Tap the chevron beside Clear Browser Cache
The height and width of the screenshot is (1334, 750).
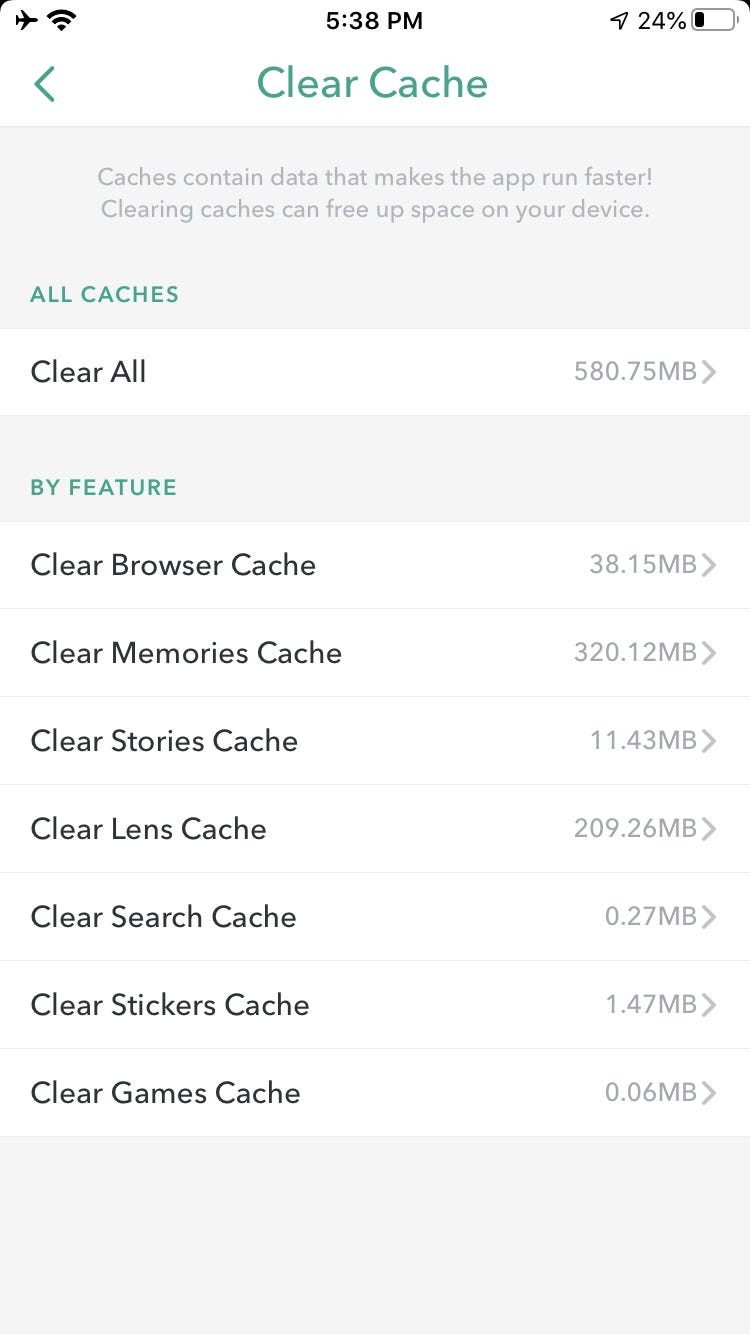pyautogui.click(x=711, y=565)
